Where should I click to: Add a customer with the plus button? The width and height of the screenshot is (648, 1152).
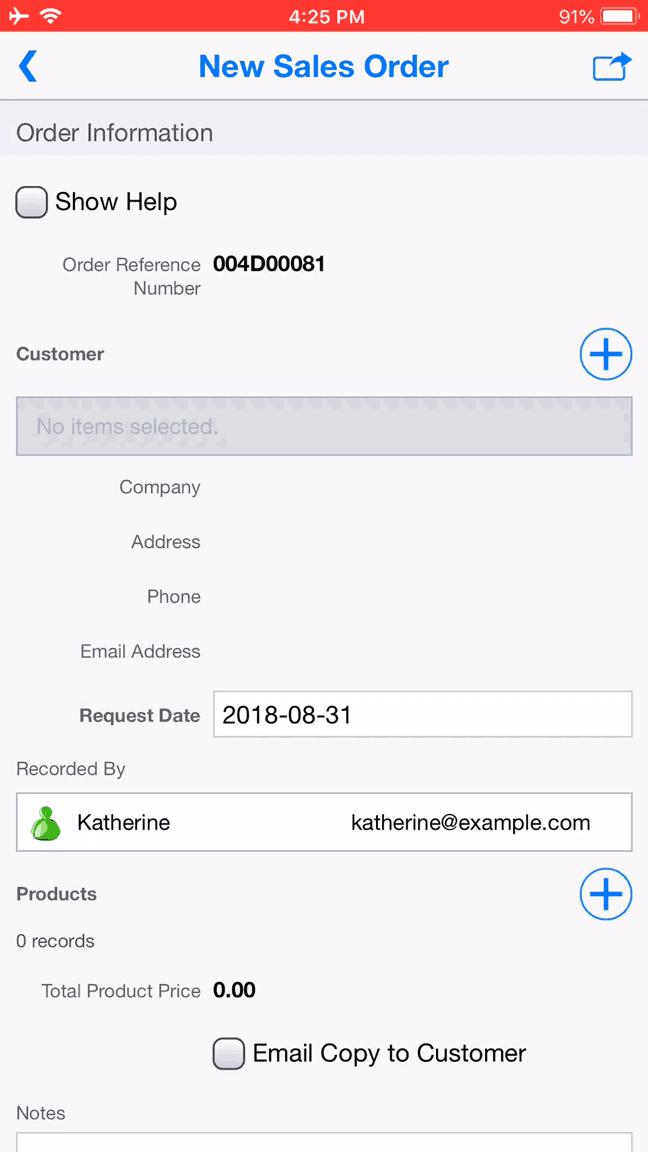[x=606, y=354]
